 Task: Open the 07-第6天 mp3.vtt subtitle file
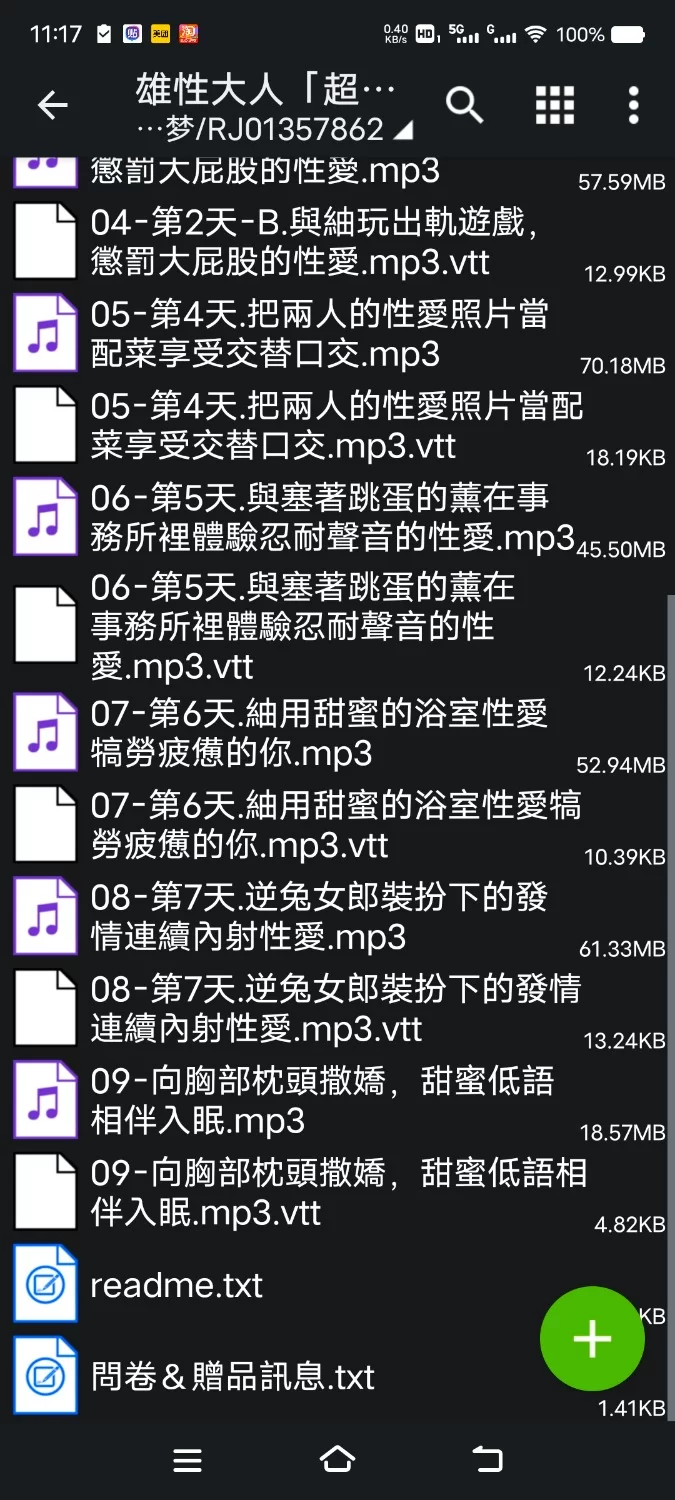click(320, 824)
